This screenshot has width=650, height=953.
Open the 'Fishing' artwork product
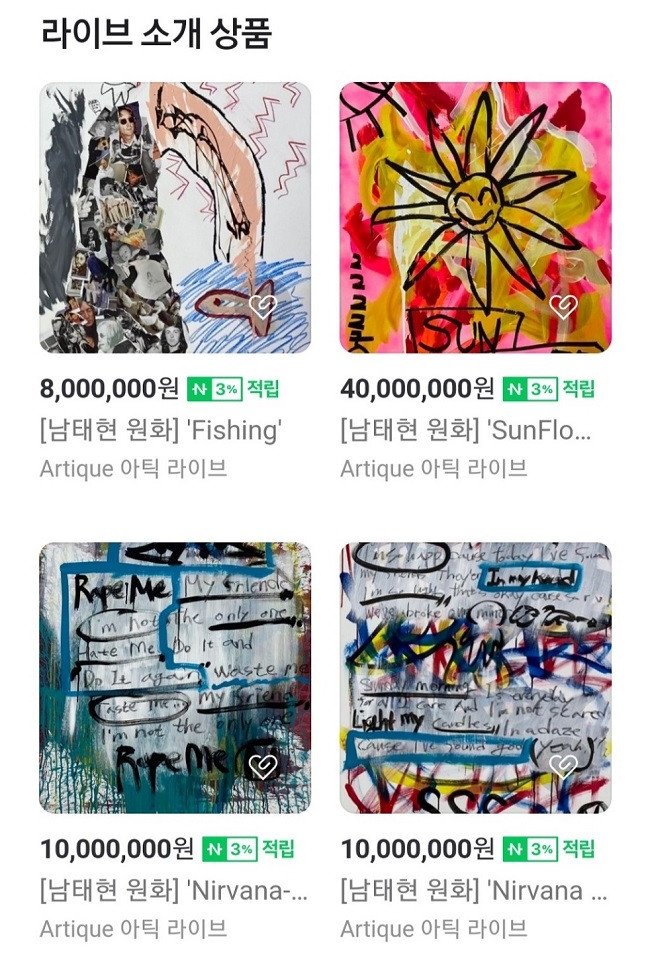coord(175,218)
